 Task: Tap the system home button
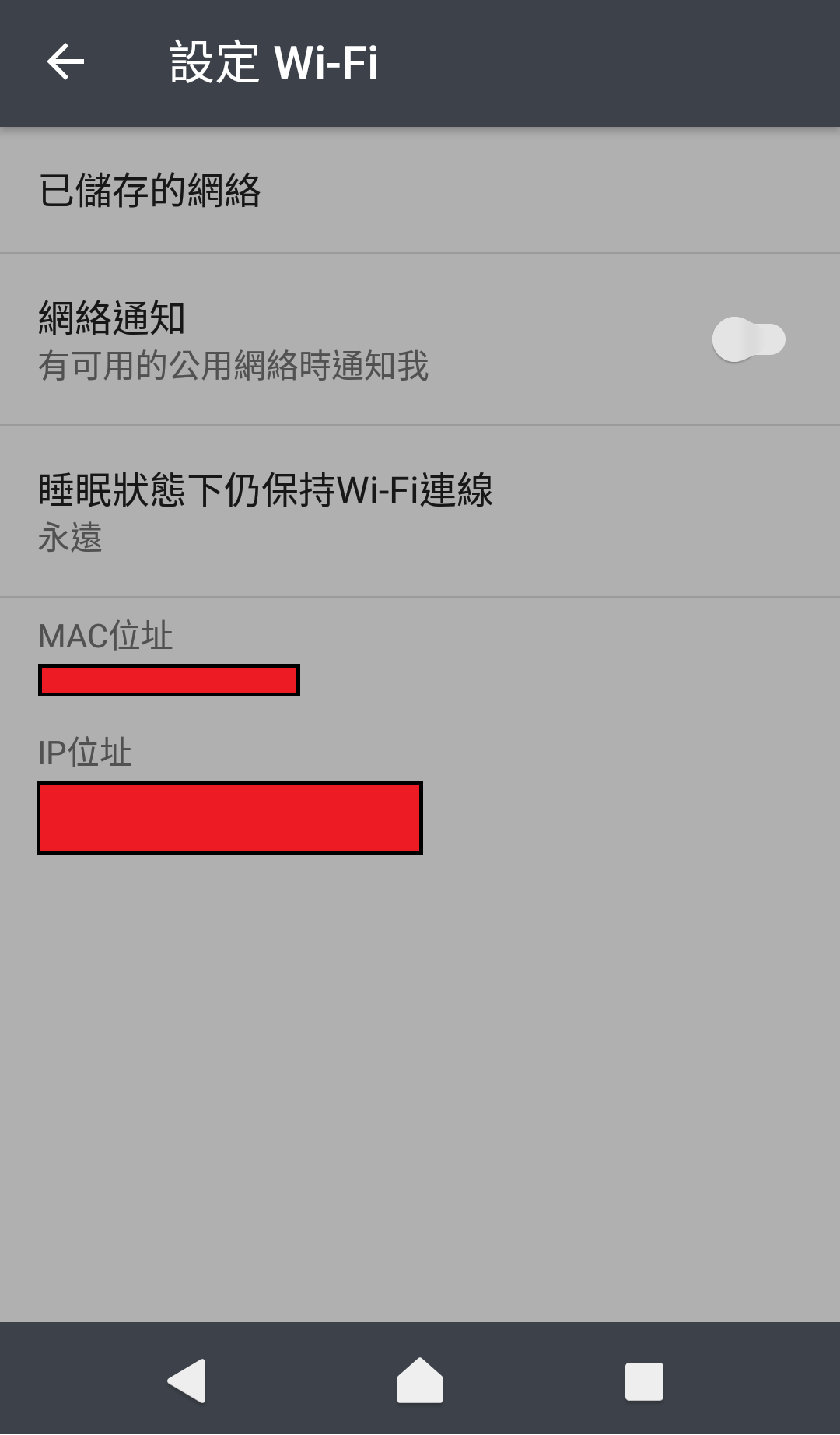point(420,1381)
